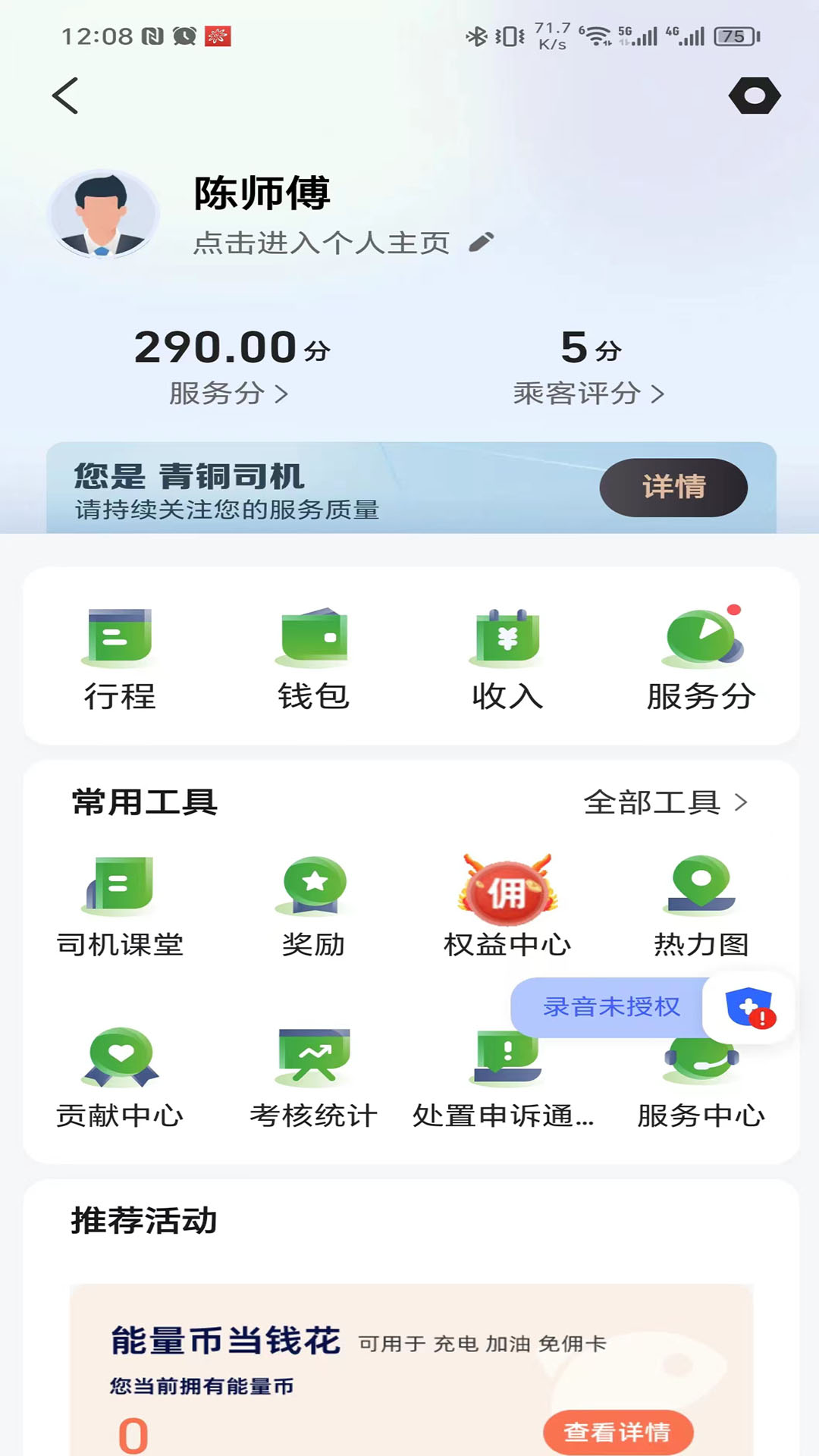Tap avatar to enter personal homepage
The width and height of the screenshot is (819, 1456).
pos(104,214)
